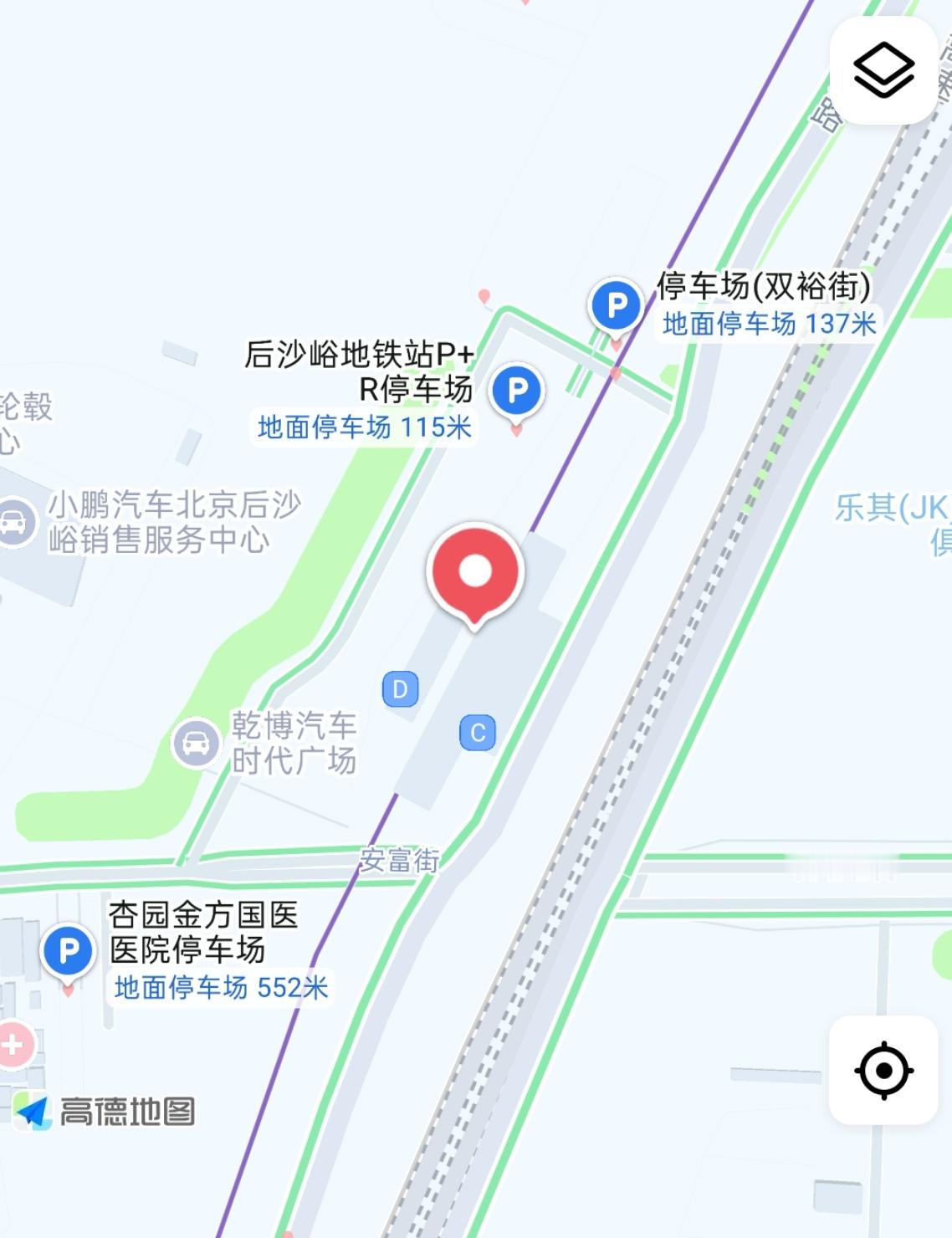Click the 后沙峪地铁站P+R停车场 label text

point(361,371)
